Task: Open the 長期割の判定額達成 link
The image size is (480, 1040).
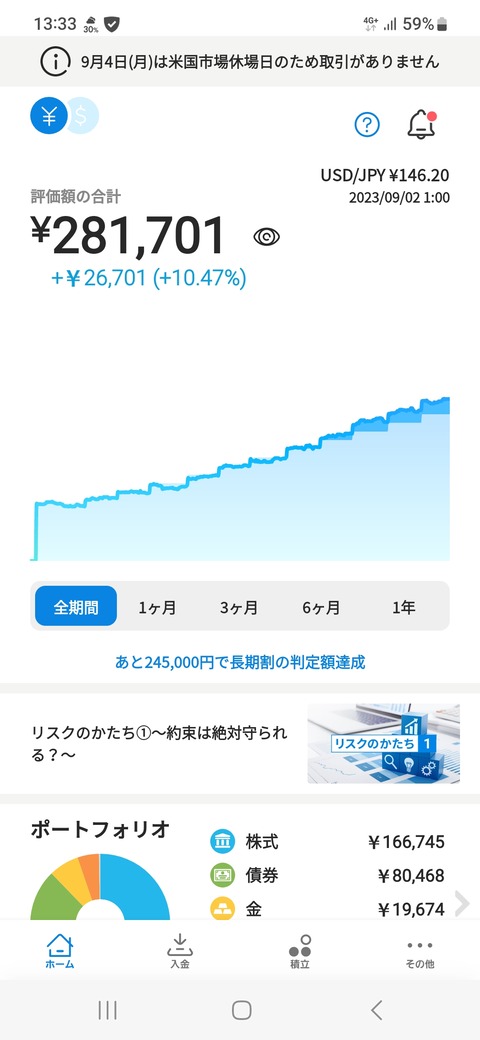Action: coord(240,661)
